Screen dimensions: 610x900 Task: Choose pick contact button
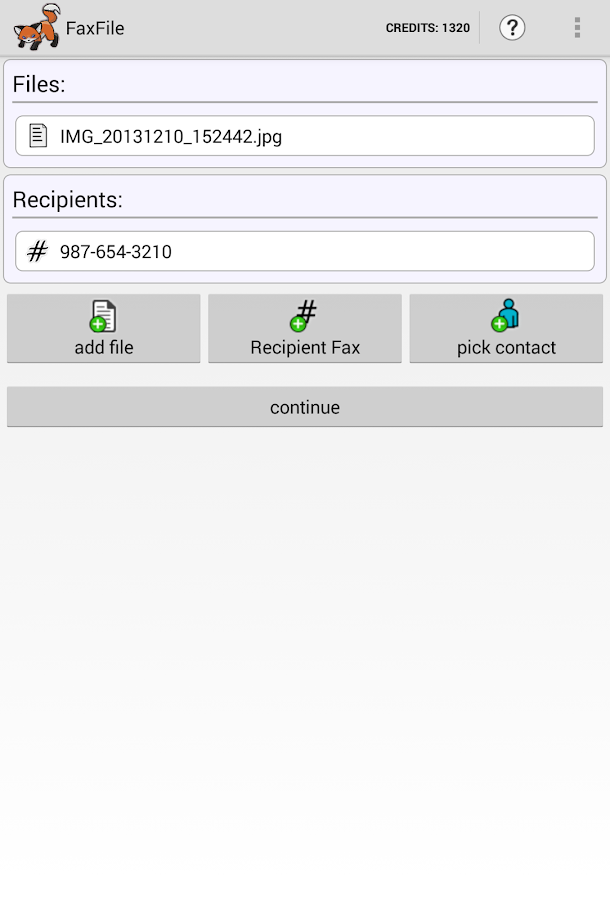[x=506, y=329]
